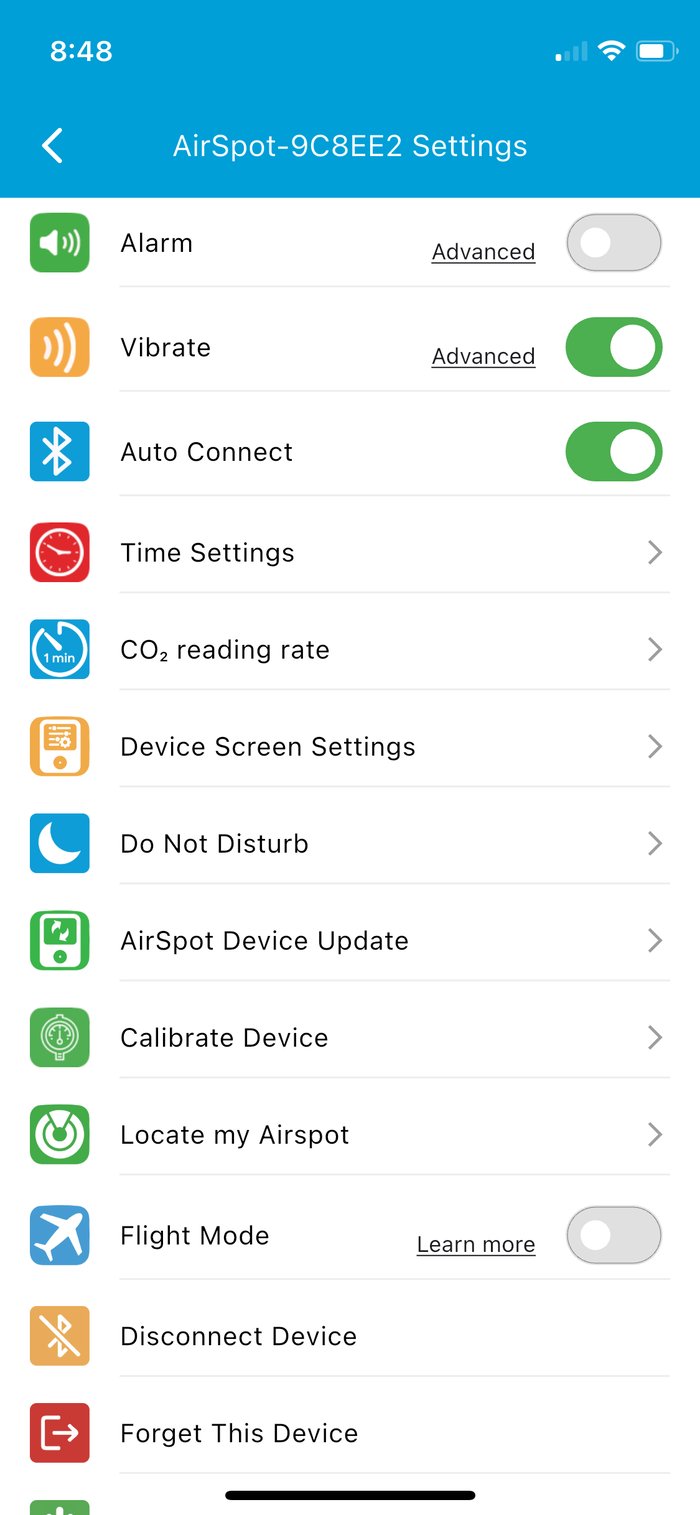The width and height of the screenshot is (700, 1515).
Task: Open Do Not Disturb settings
Action: (x=350, y=843)
